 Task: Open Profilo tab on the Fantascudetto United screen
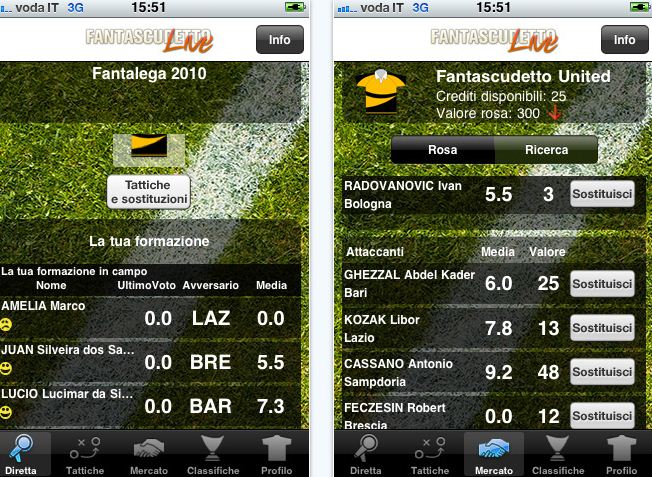point(621,454)
